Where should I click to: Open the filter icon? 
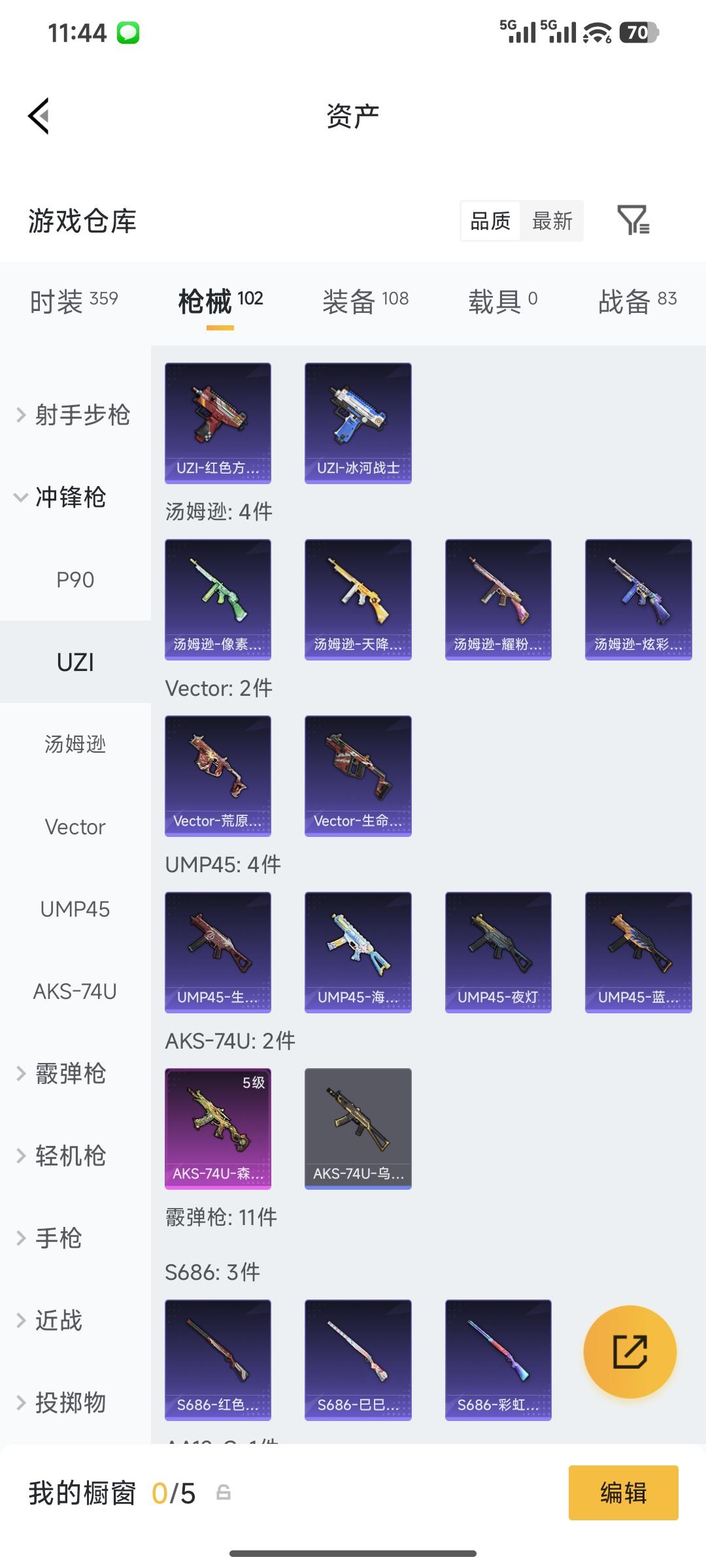633,220
